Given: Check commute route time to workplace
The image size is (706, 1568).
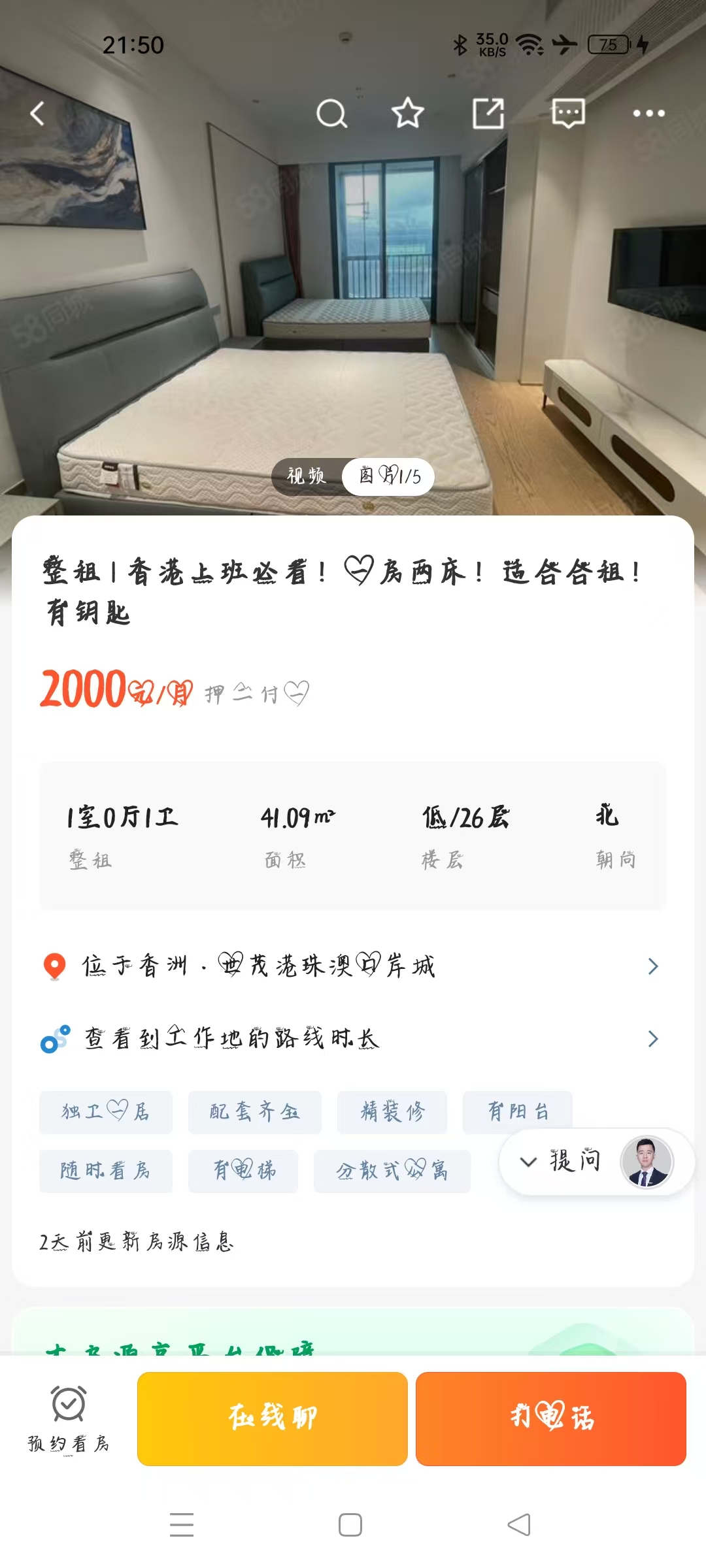Looking at the screenshot, I should [x=353, y=1039].
